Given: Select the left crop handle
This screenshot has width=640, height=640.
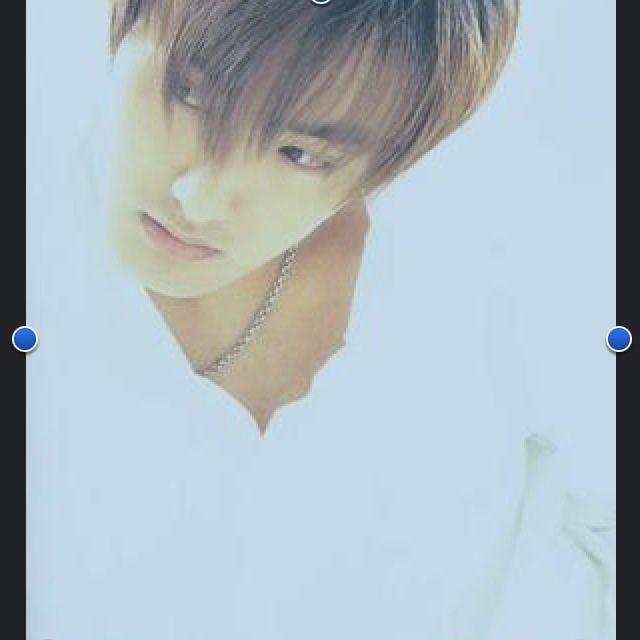Looking at the screenshot, I should click(25, 340).
